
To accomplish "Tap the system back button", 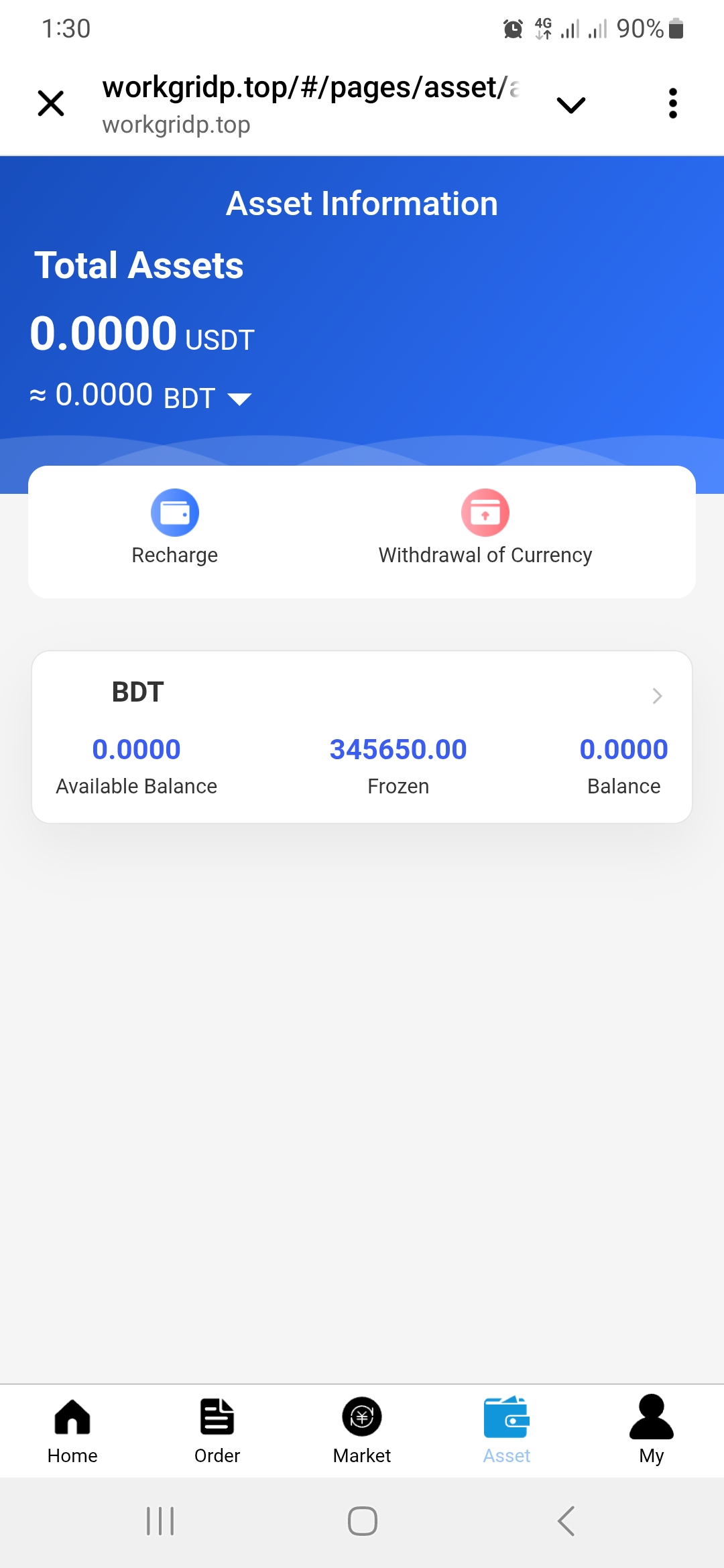I will [x=566, y=1520].
